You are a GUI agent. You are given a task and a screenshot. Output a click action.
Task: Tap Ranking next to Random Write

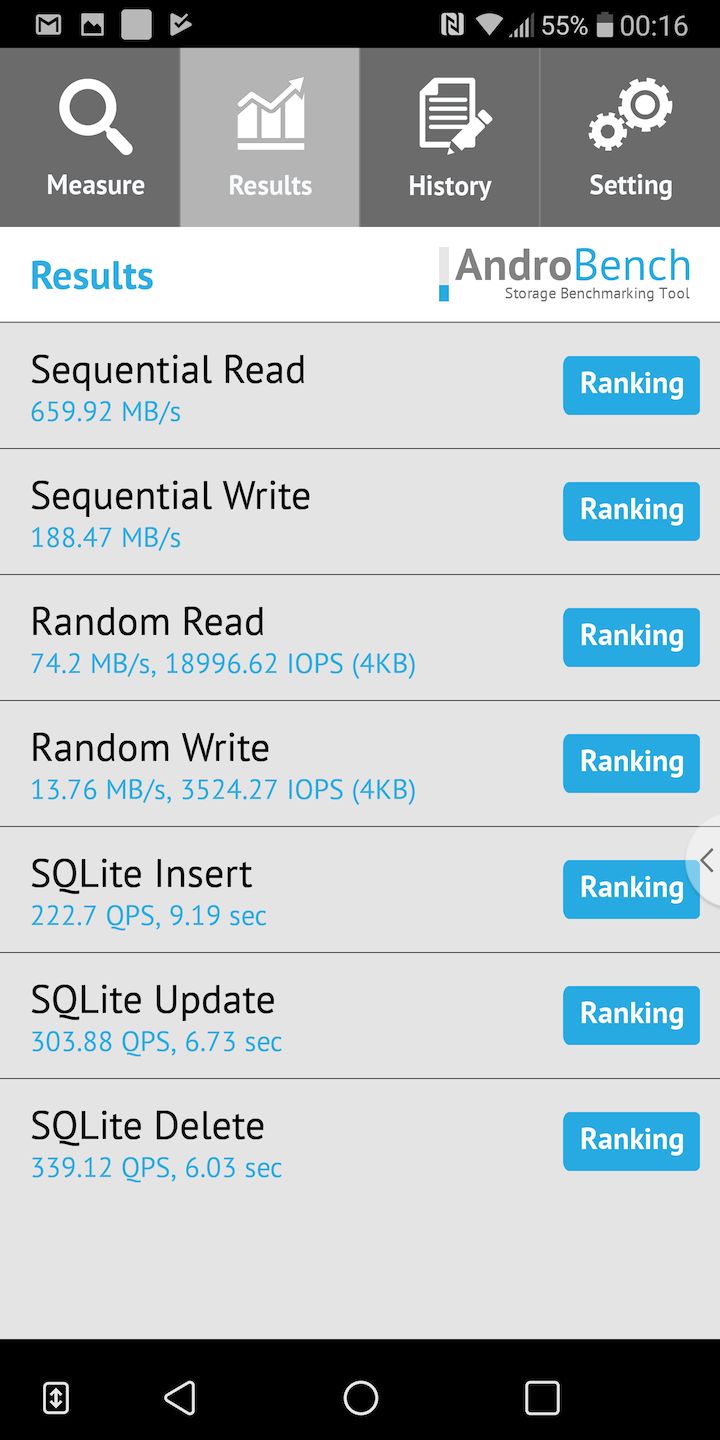click(631, 763)
